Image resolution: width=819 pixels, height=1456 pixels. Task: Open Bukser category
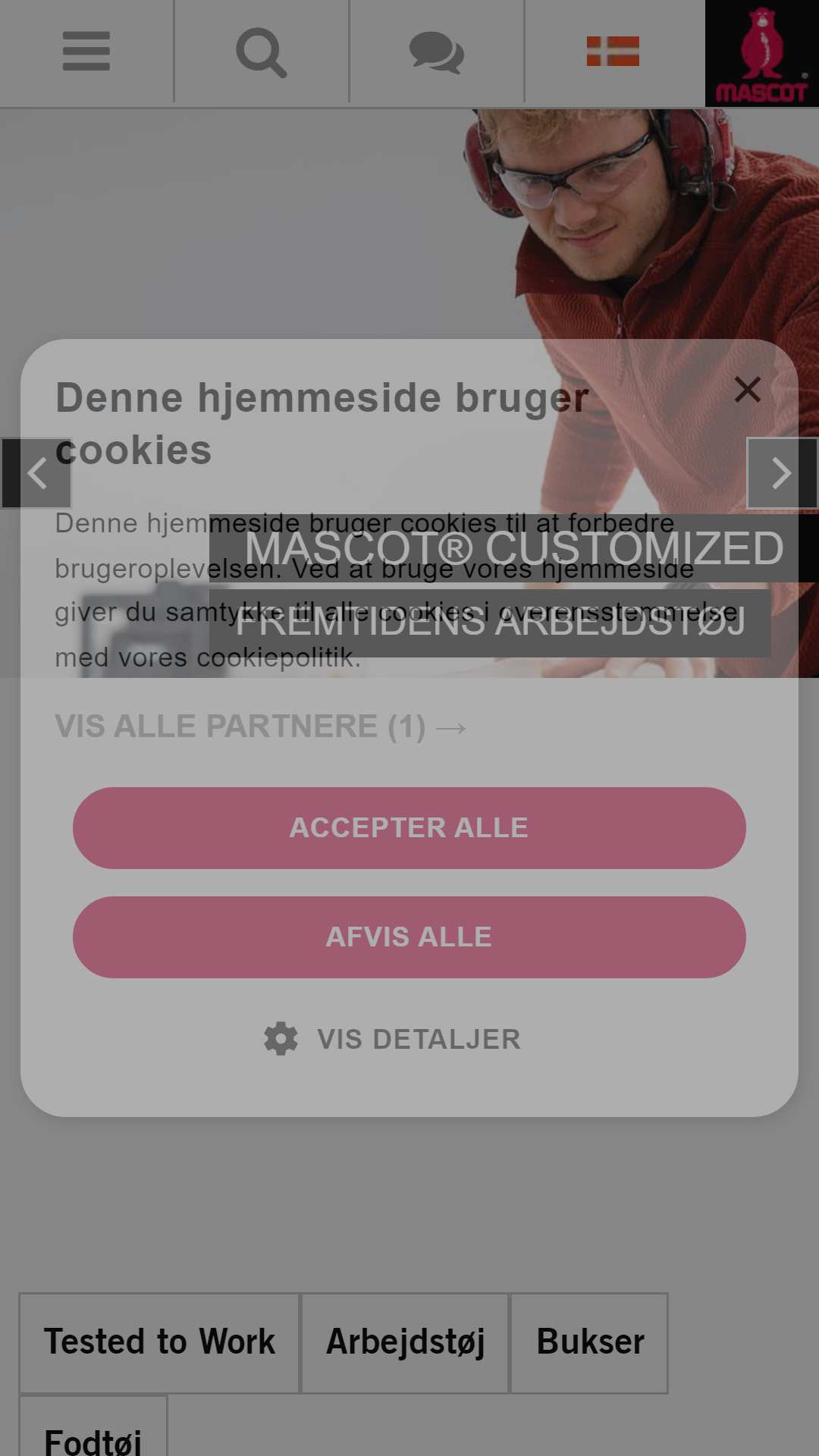(x=590, y=1342)
